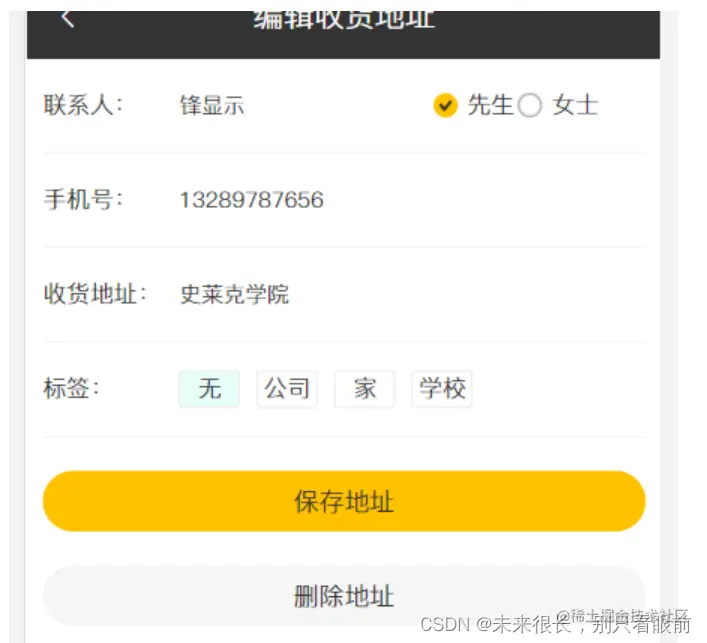
Task: Go back using the header arrow
Action: point(67,19)
